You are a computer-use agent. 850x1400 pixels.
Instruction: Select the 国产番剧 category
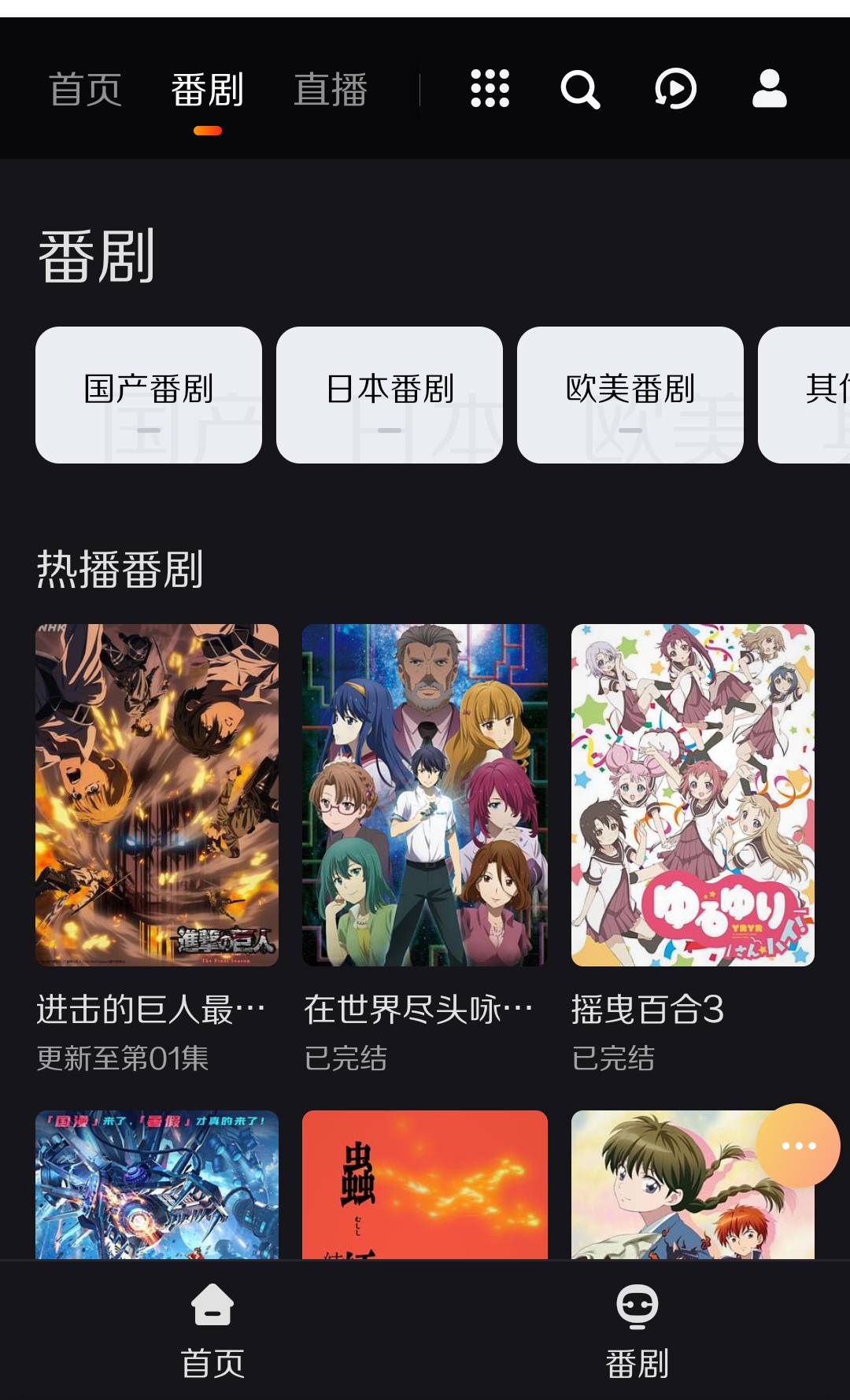pyautogui.click(x=149, y=394)
